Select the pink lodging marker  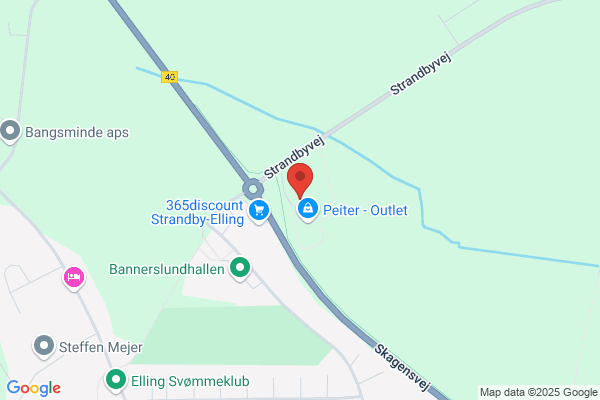coord(74,279)
